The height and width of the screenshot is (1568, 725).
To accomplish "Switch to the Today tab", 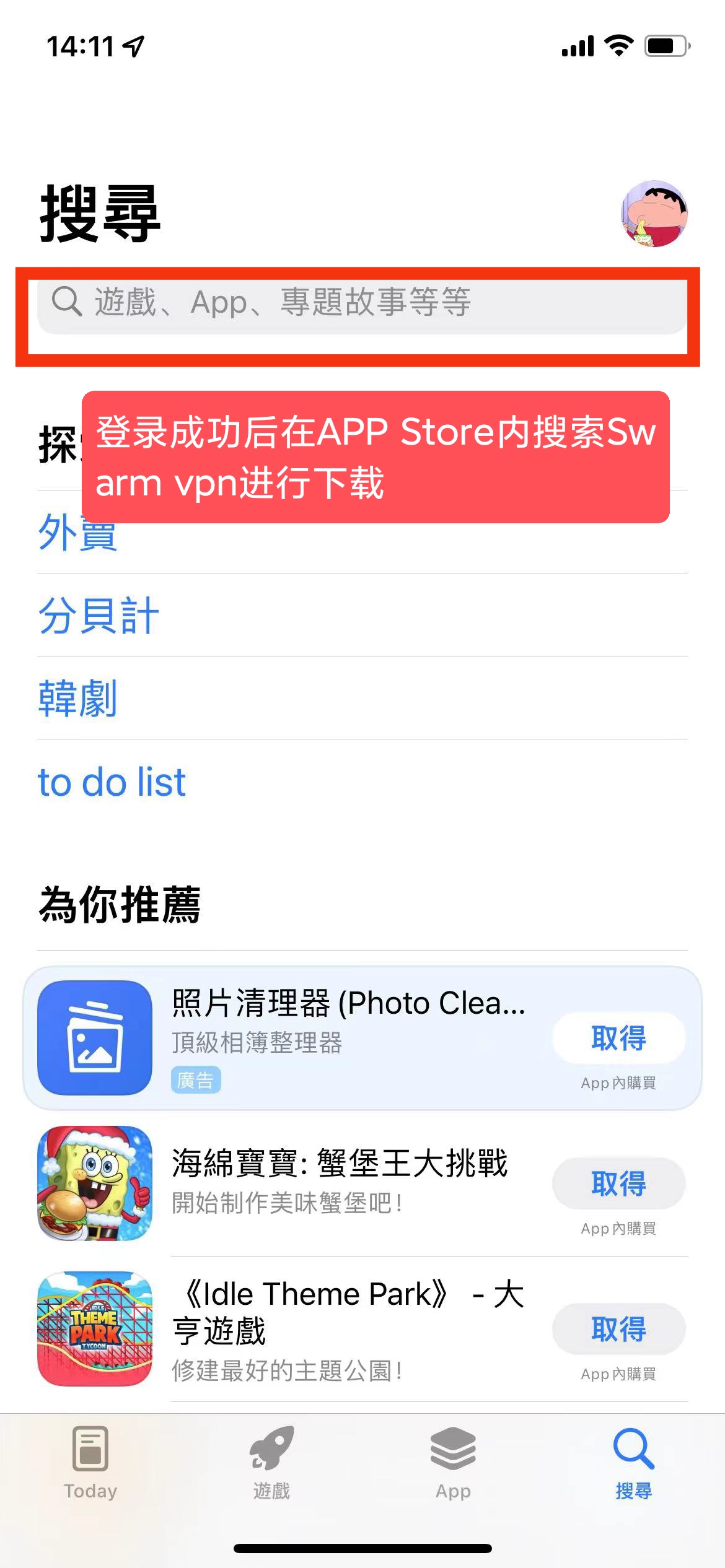I will point(90,1463).
